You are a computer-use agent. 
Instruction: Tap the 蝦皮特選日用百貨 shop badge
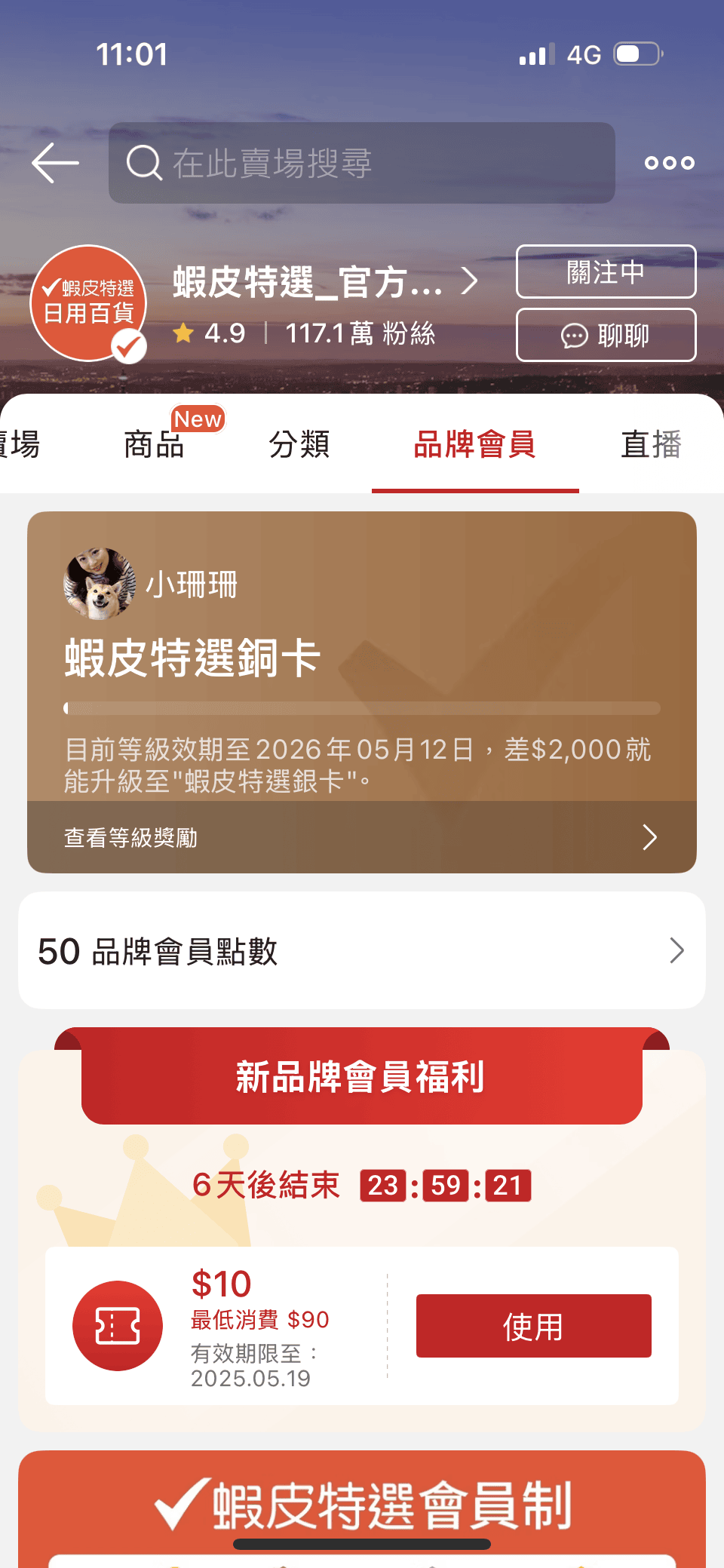click(88, 305)
